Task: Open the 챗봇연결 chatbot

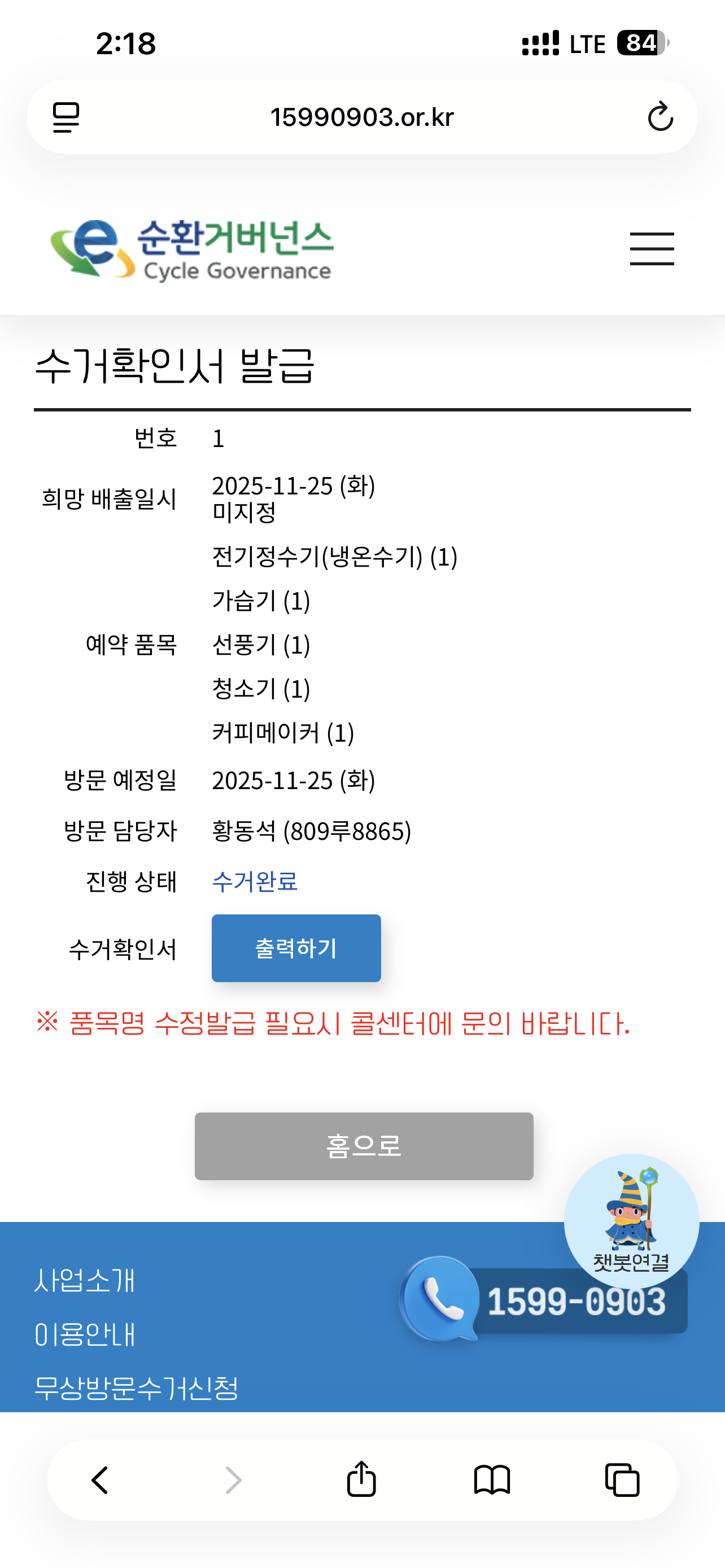Action: tap(631, 1220)
